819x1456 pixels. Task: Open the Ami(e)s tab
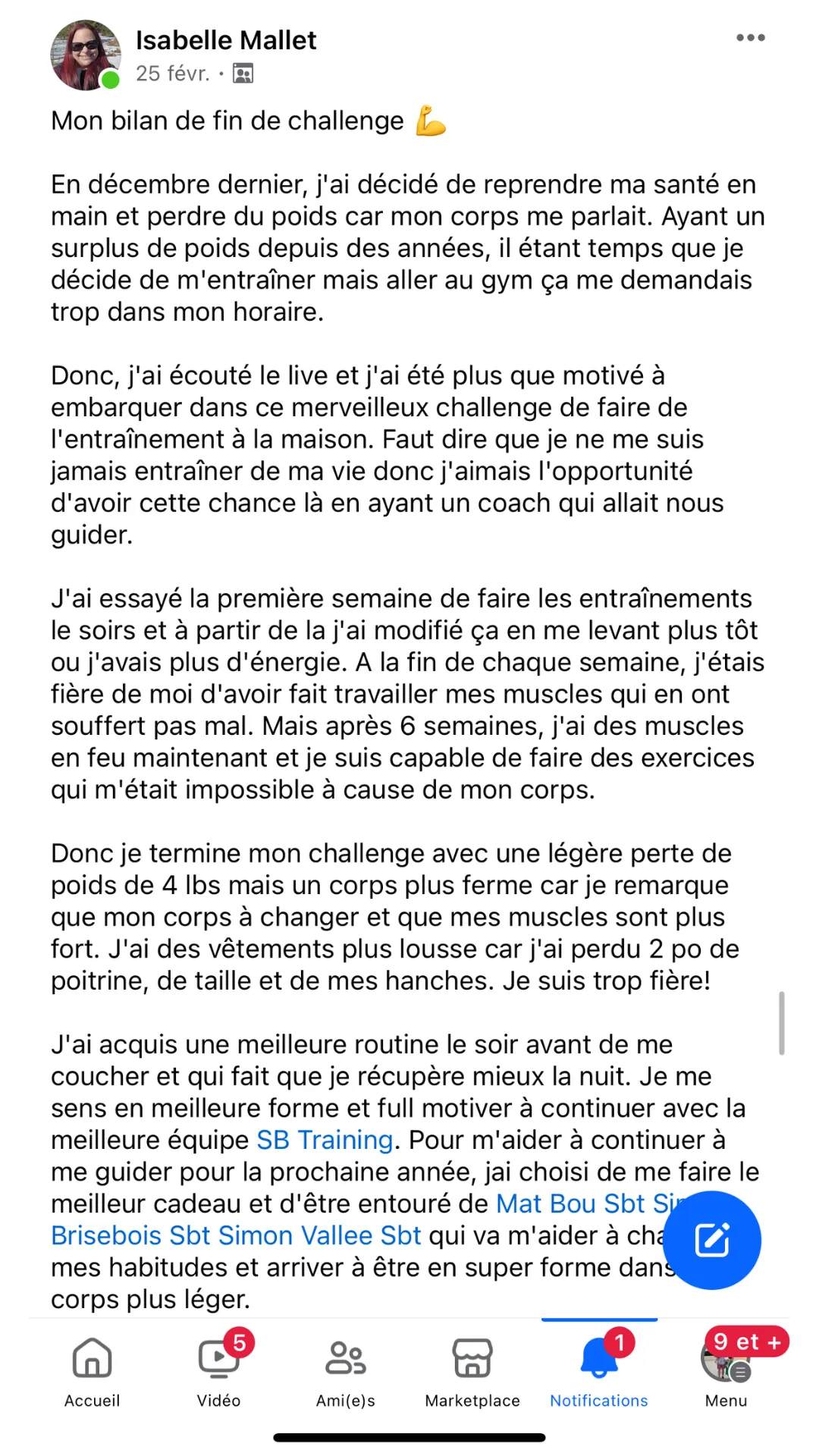[345, 1371]
